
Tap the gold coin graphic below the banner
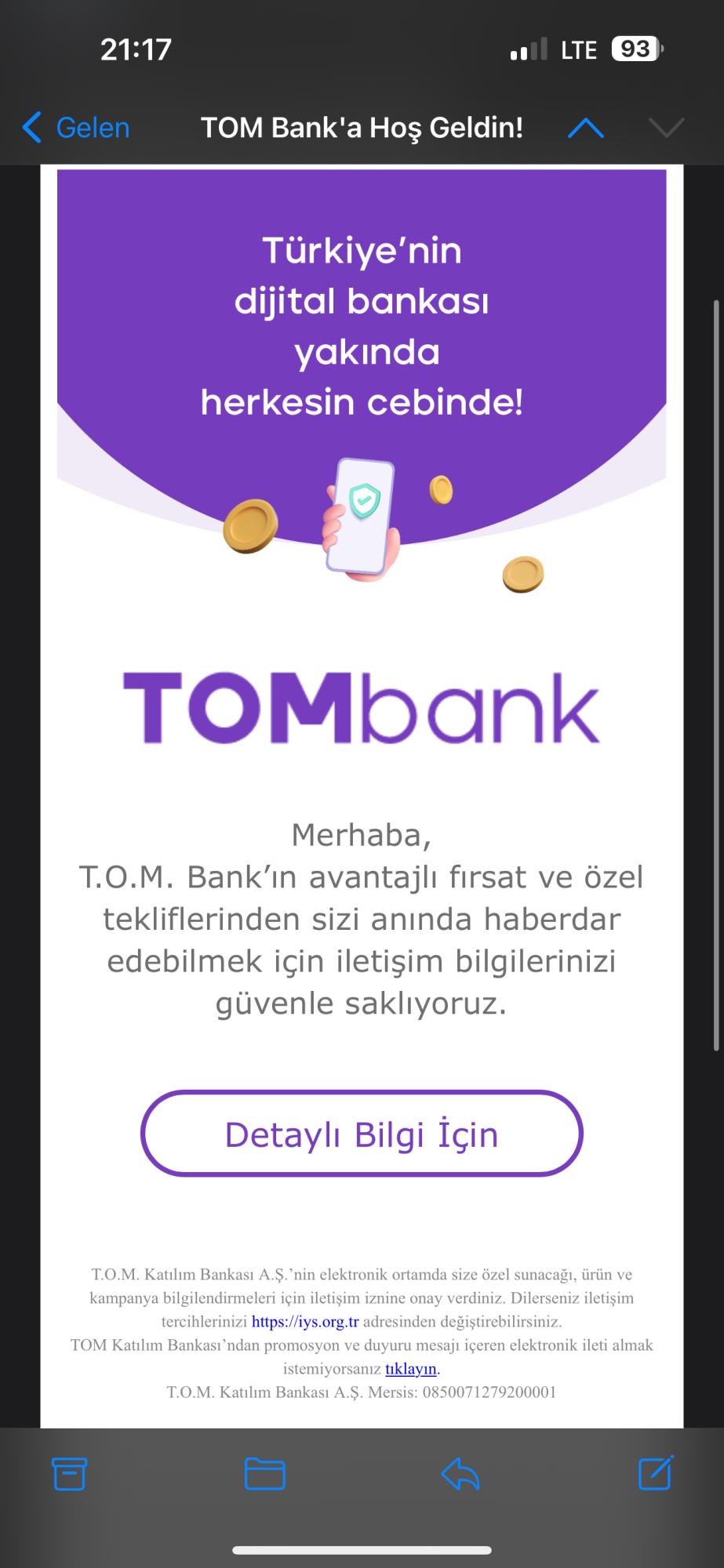[522, 574]
